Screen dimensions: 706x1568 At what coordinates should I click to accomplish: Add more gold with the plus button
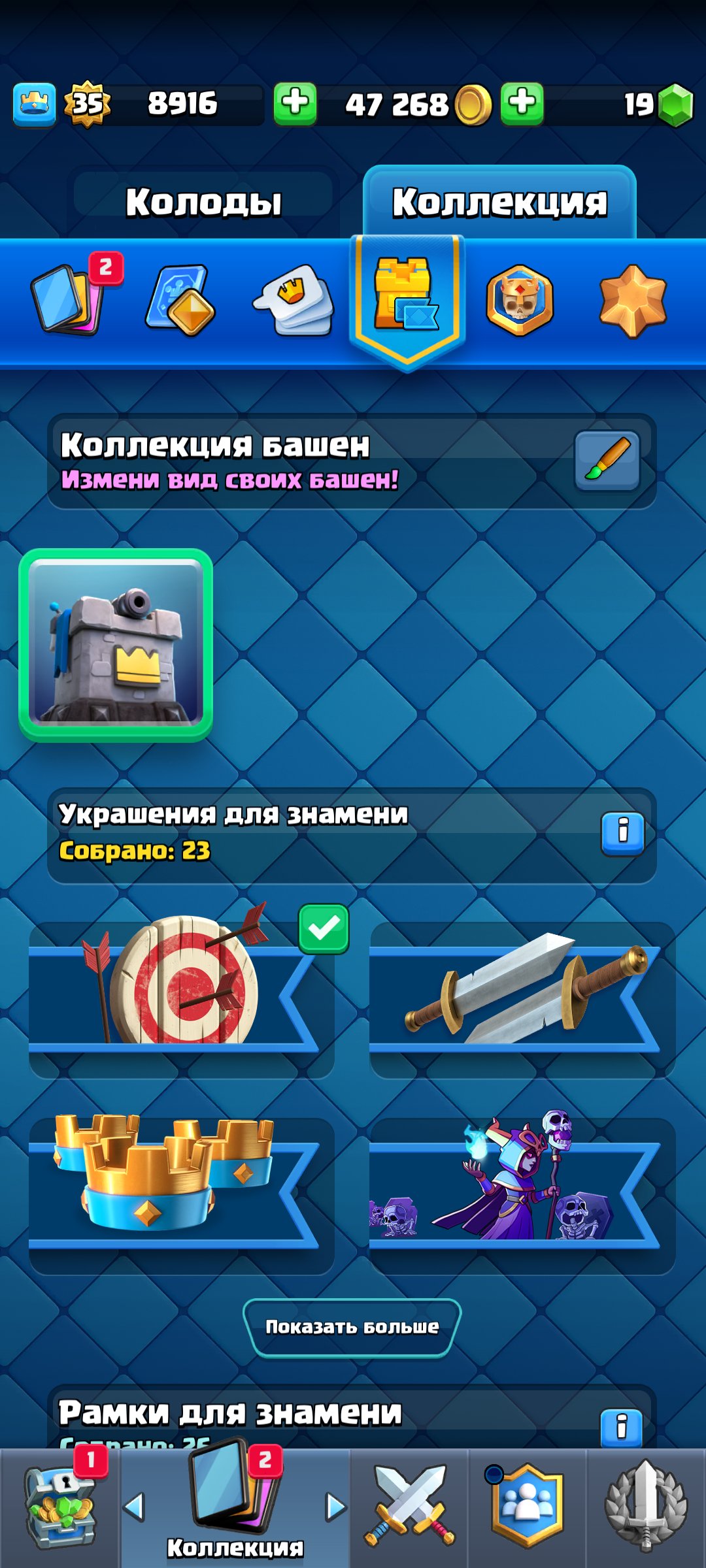coord(295,104)
